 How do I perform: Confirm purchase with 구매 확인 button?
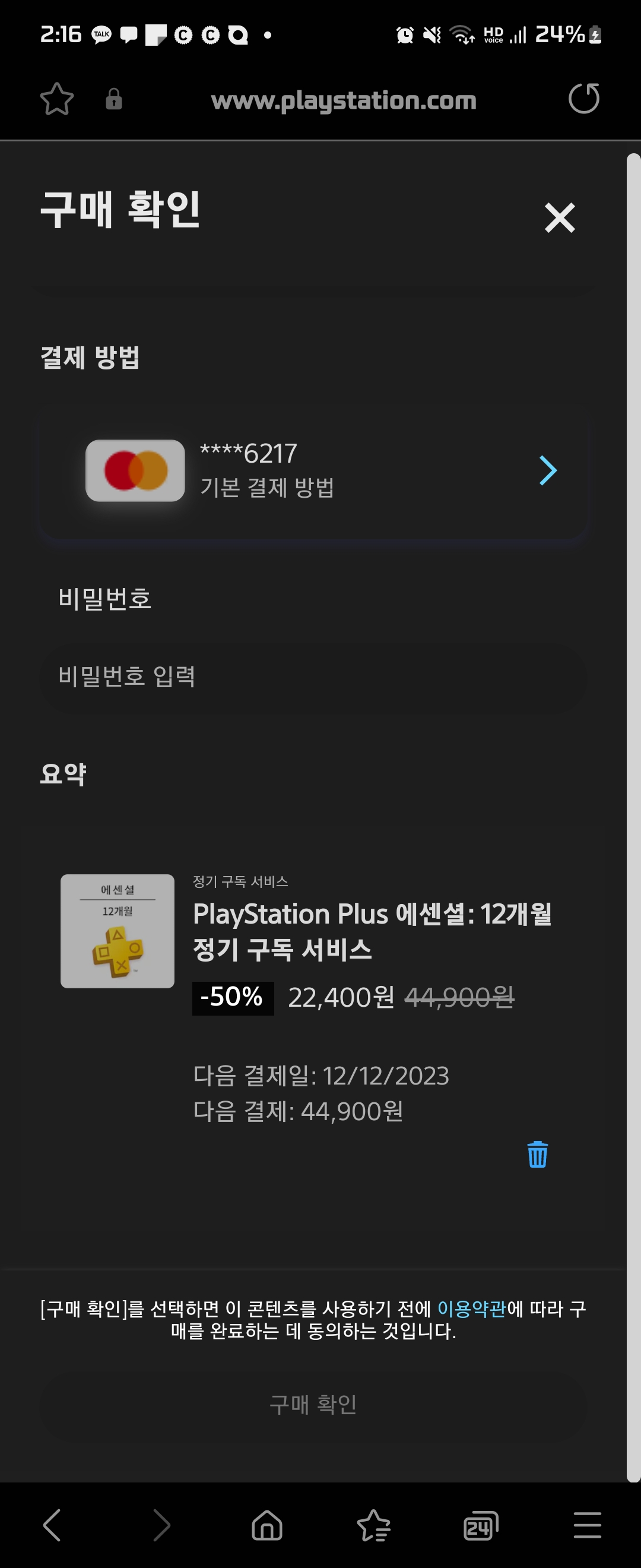[313, 1405]
